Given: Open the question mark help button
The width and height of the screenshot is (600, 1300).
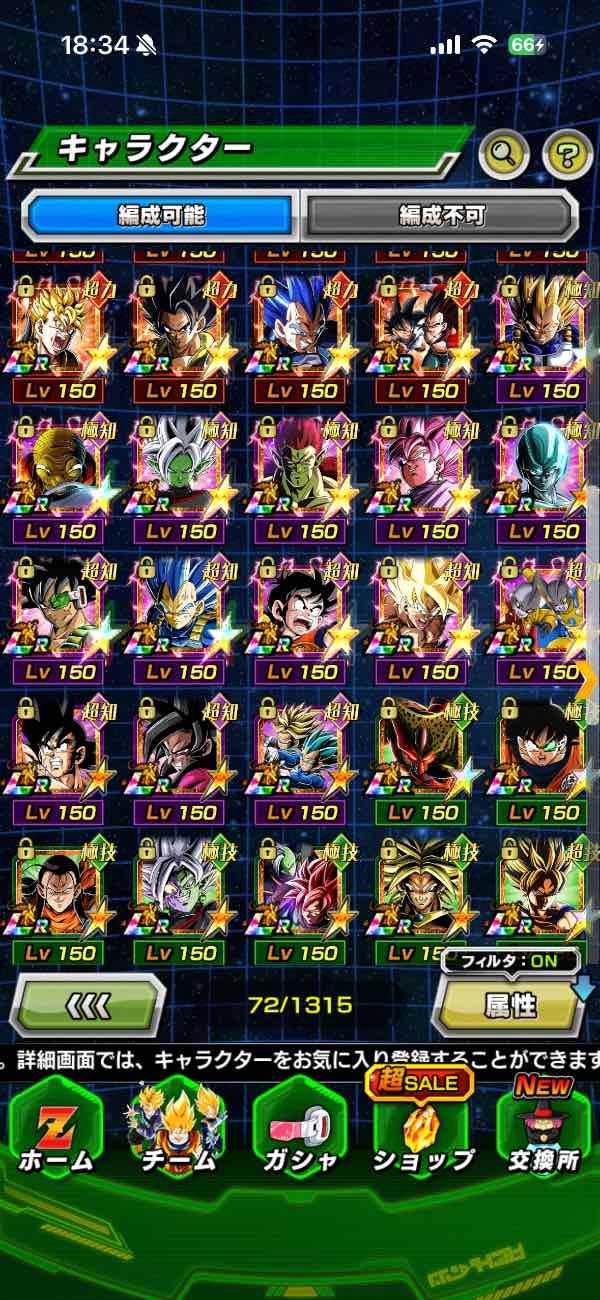Looking at the screenshot, I should (x=567, y=154).
